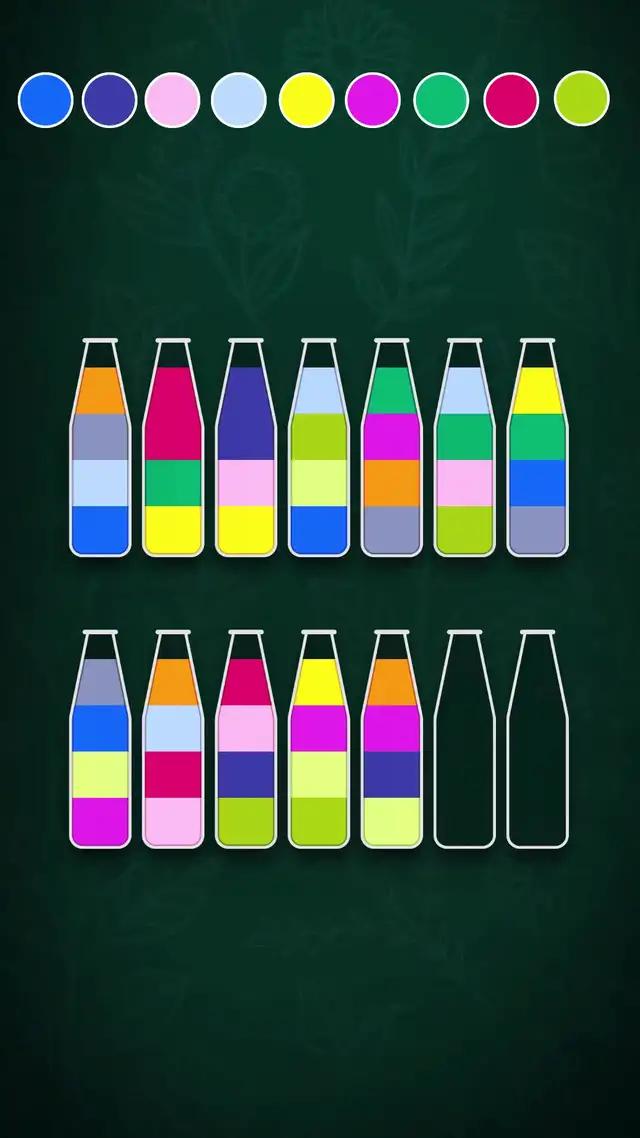Select orange-topped bottle with magenta and indigo
Screen dimensions: 640x1138
(x=392, y=742)
